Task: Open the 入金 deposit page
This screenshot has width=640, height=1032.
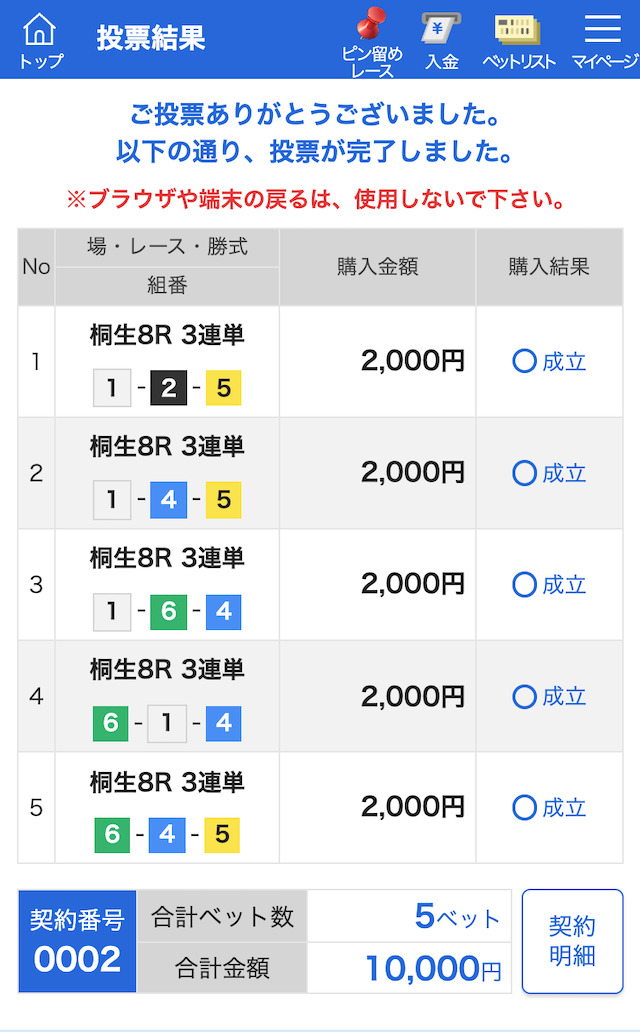Action: (x=441, y=41)
